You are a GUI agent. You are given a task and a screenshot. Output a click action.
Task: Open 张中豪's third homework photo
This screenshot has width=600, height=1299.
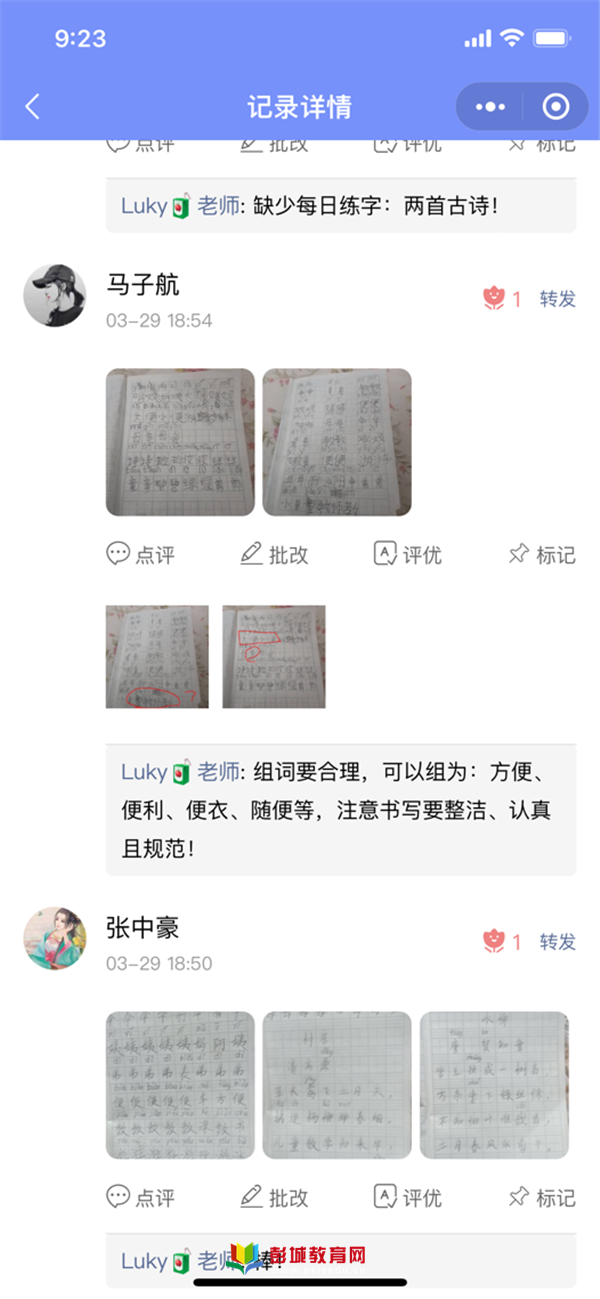coord(494,1085)
